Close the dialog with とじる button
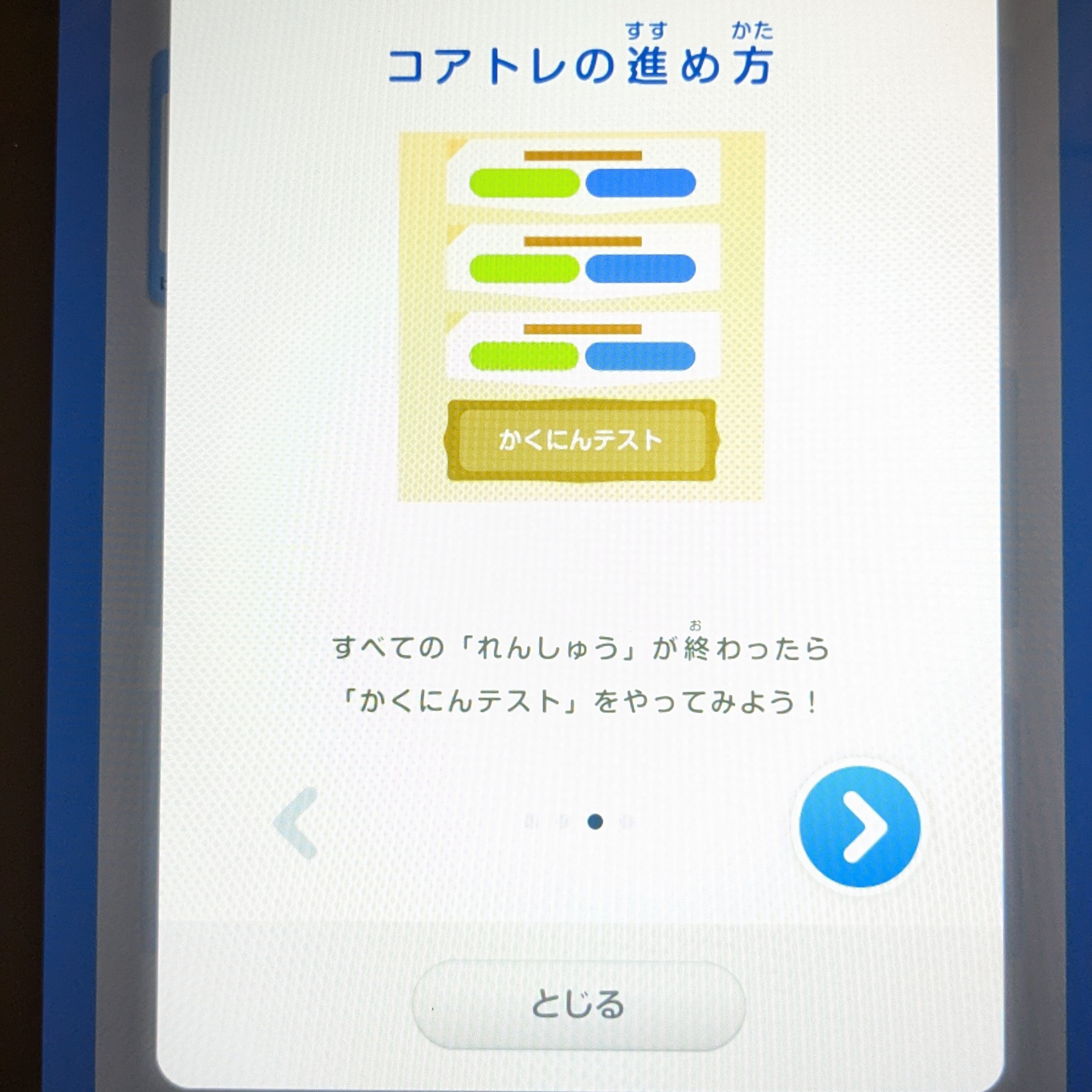The image size is (1092, 1092). coord(578,1004)
